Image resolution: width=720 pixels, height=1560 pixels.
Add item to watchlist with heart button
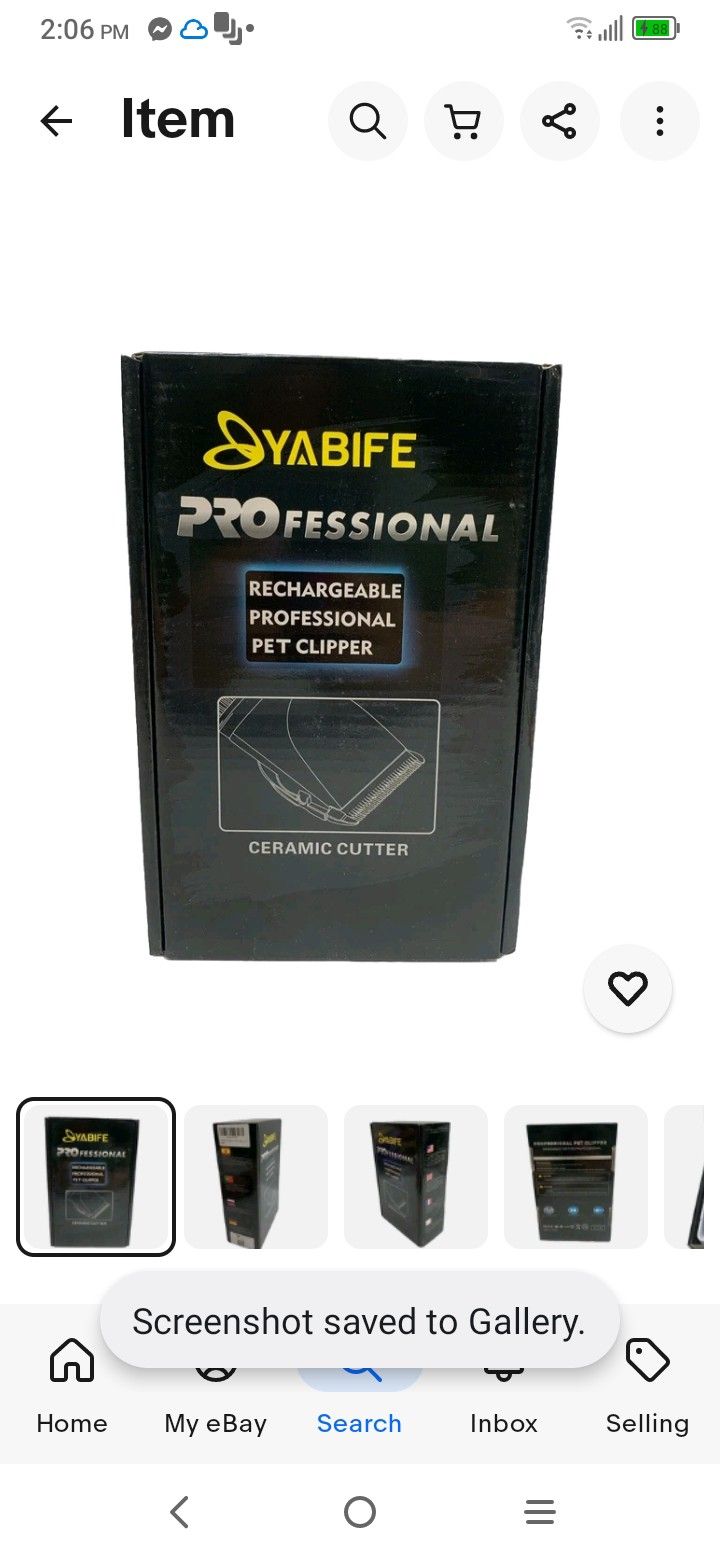(628, 988)
